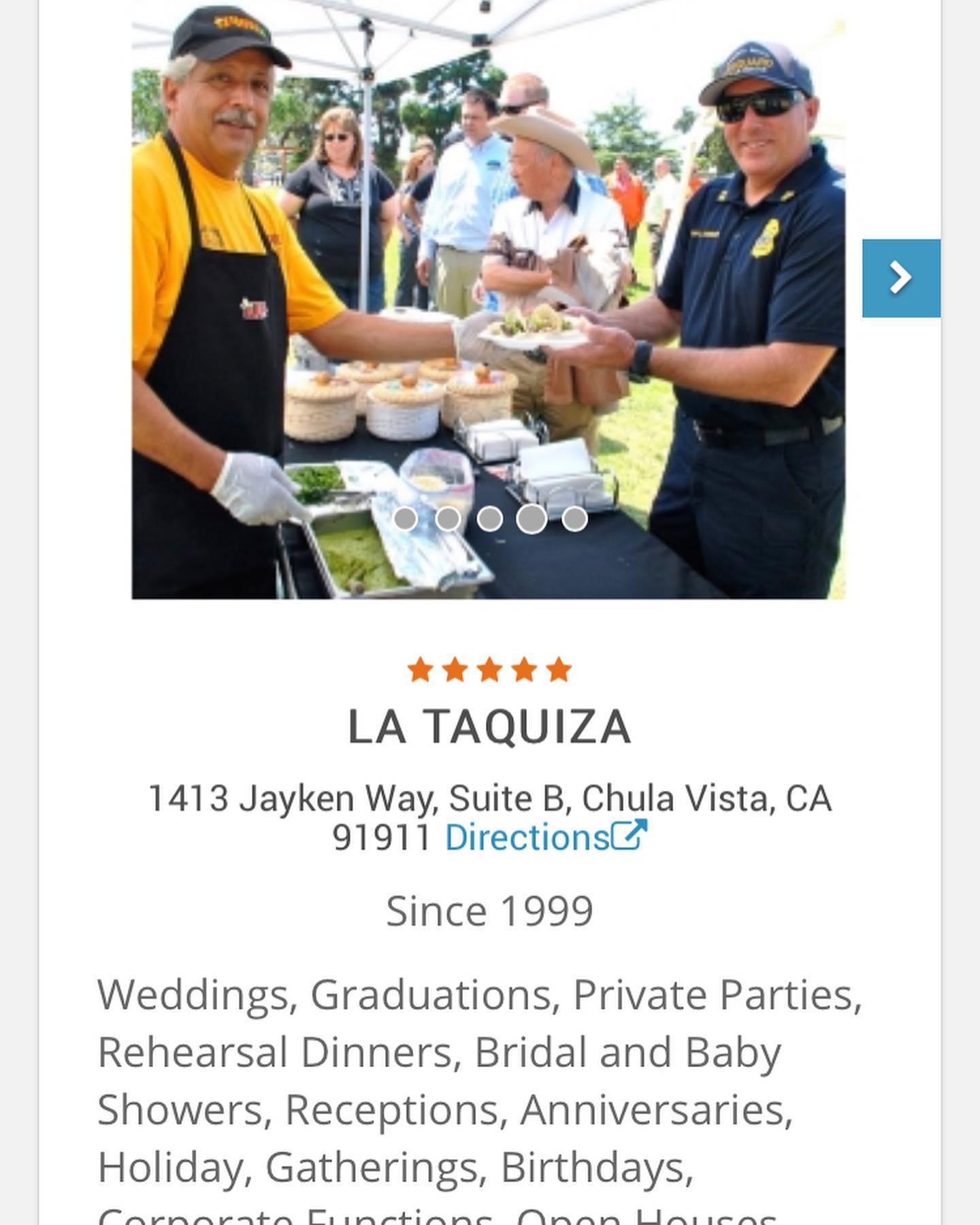
Task: Switch to the fifth carousel slide dot
Action: (575, 519)
